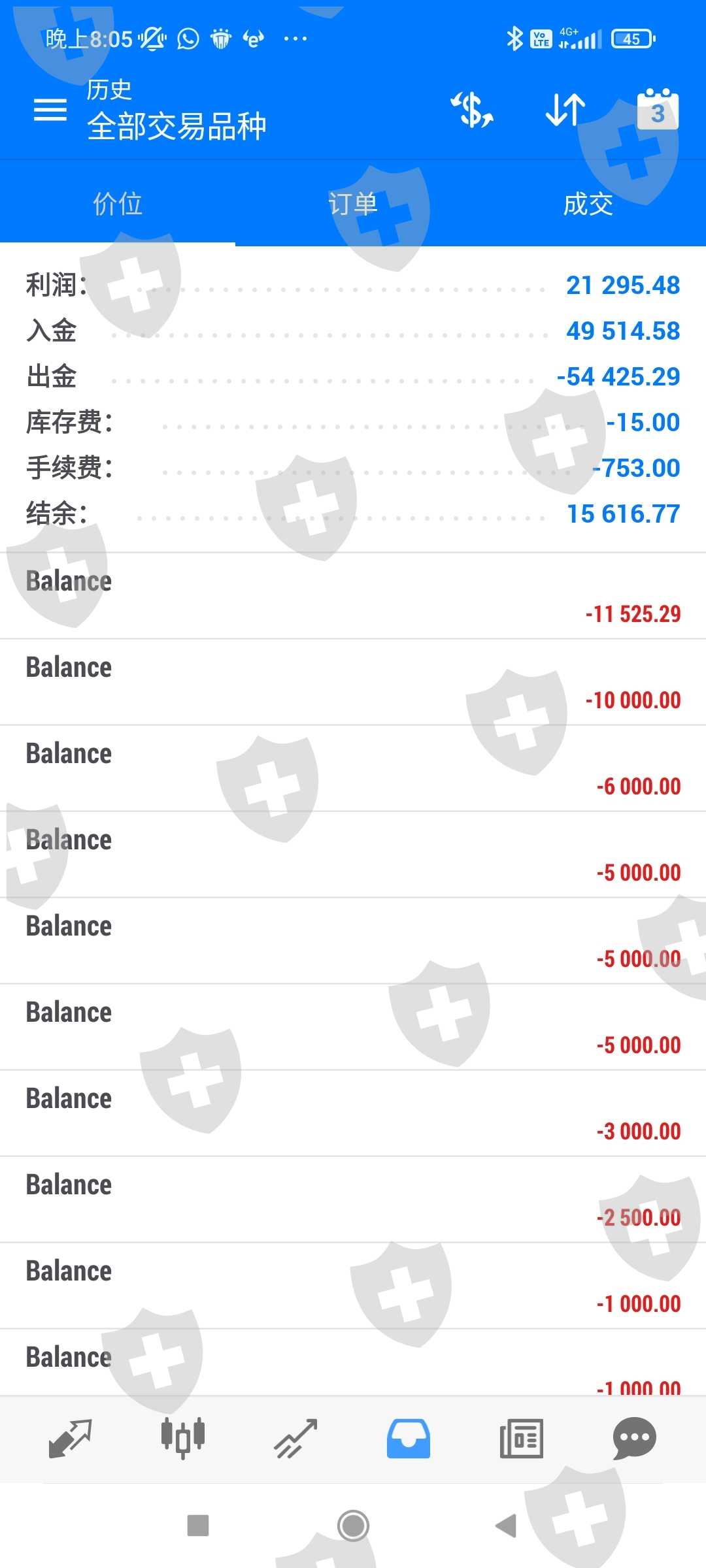Select the history inbox tab
706x1568 pixels.
point(409,1439)
